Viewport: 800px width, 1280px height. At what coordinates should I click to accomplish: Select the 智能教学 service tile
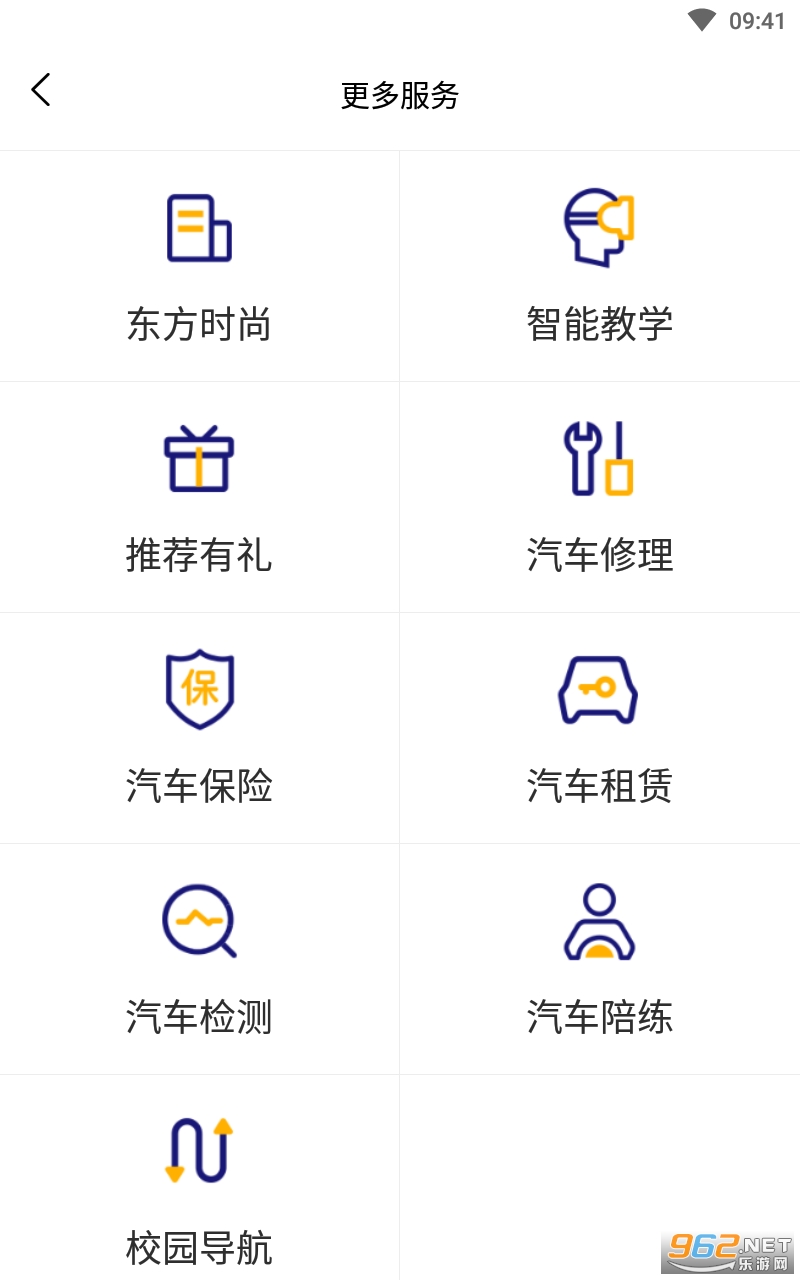pos(600,267)
